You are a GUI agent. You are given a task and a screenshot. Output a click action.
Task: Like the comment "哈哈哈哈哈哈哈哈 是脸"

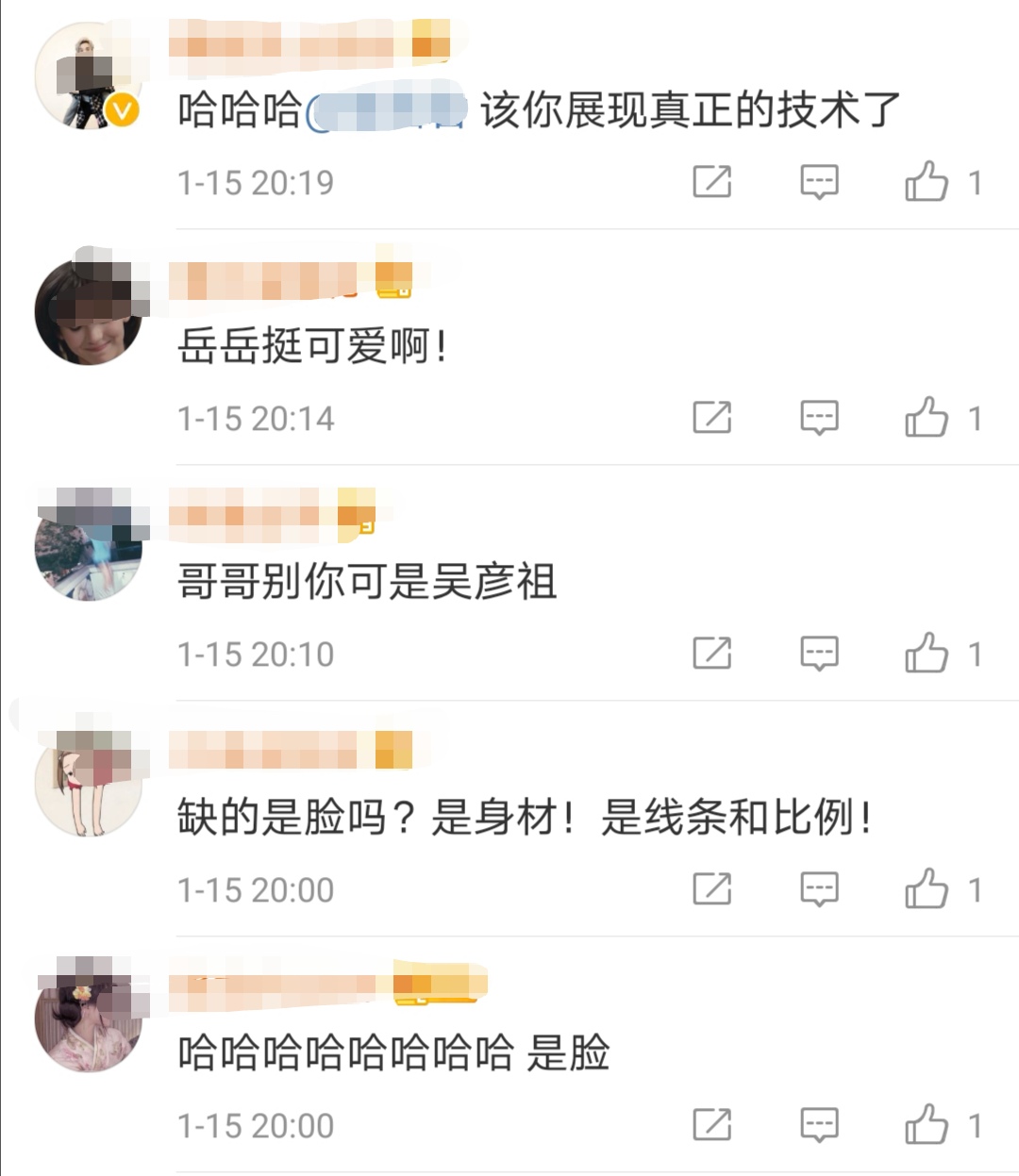pyautogui.click(x=927, y=1124)
